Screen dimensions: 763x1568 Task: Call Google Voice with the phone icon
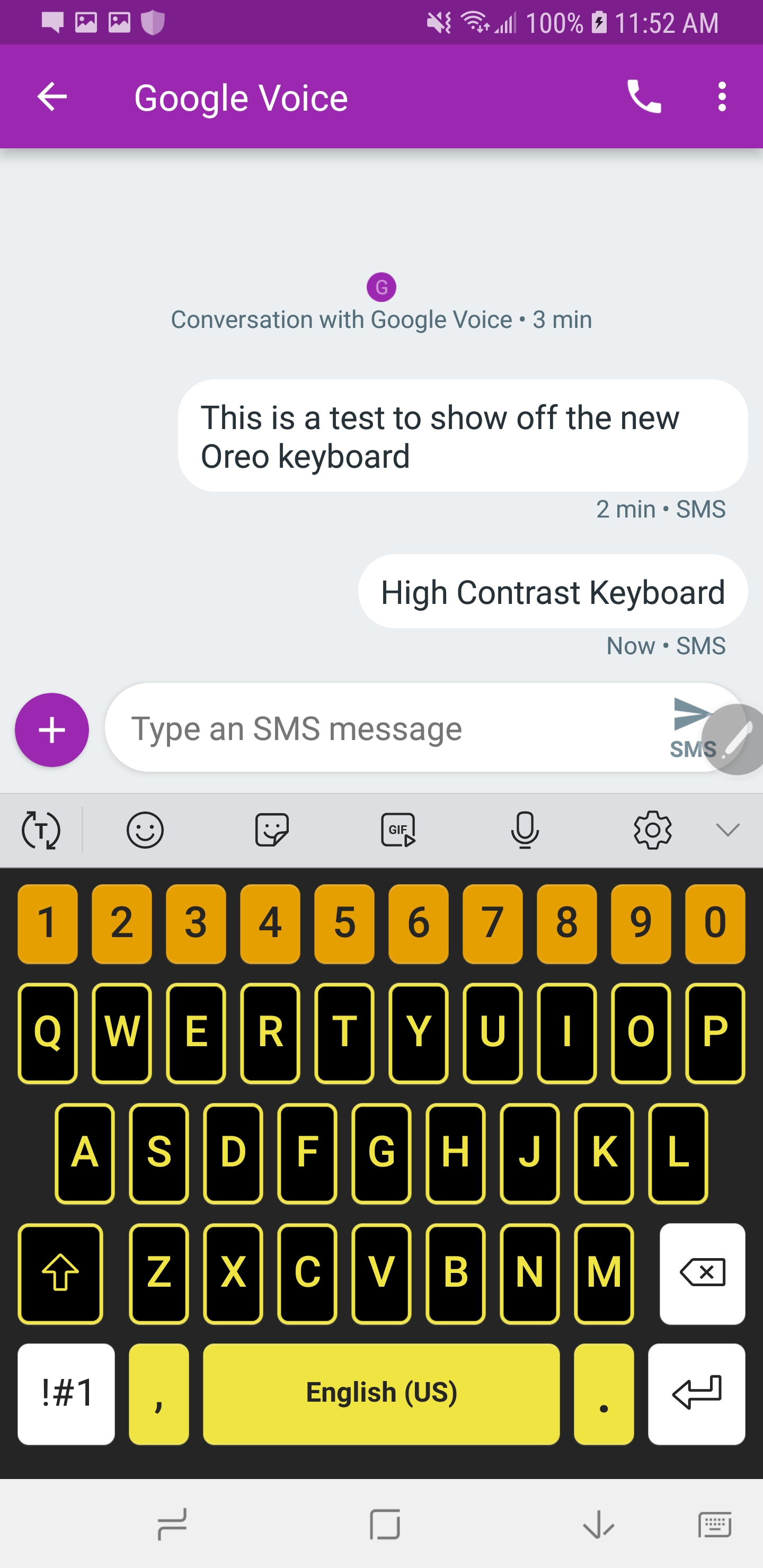point(644,97)
